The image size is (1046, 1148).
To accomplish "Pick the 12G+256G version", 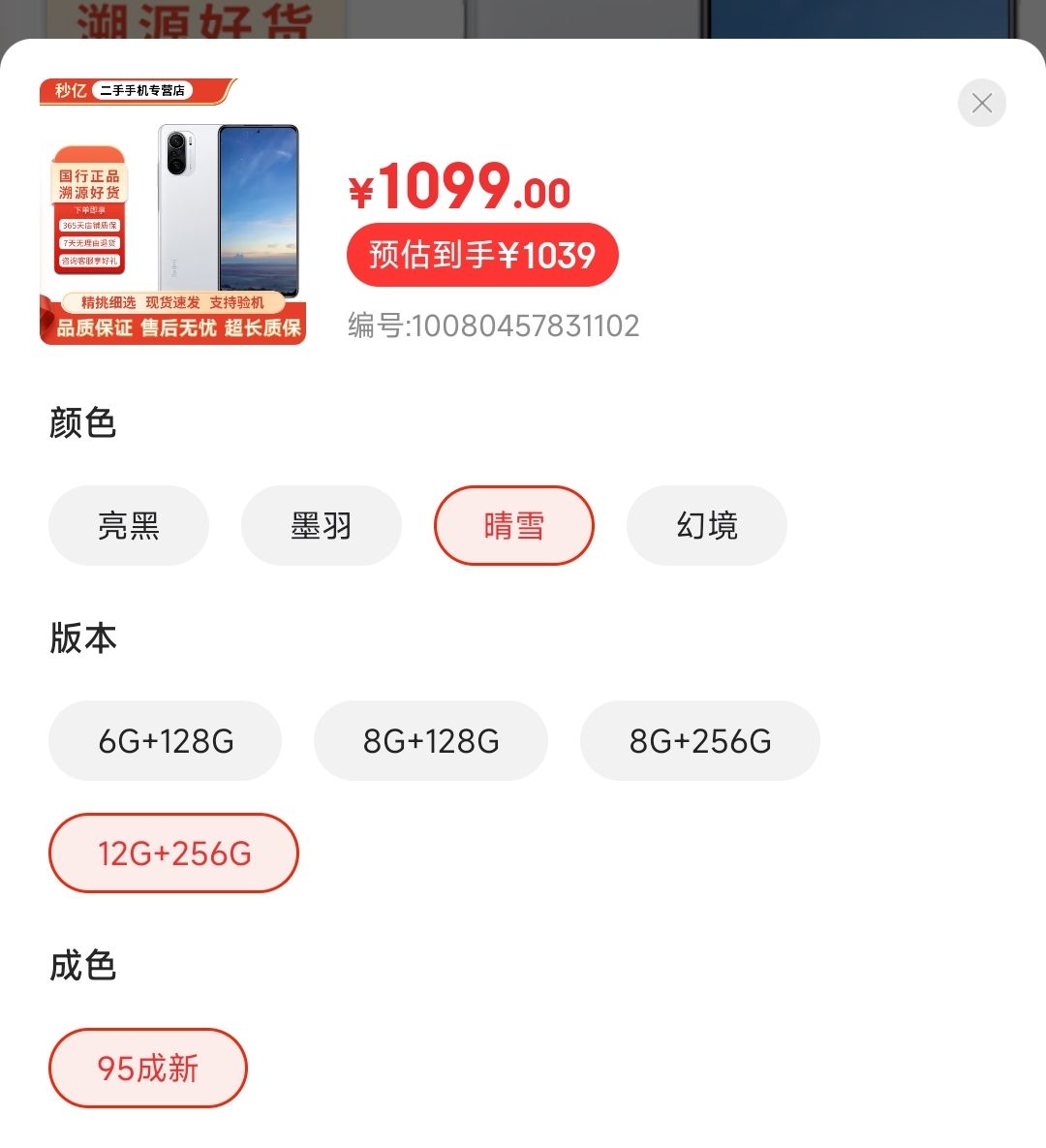I will point(172,853).
